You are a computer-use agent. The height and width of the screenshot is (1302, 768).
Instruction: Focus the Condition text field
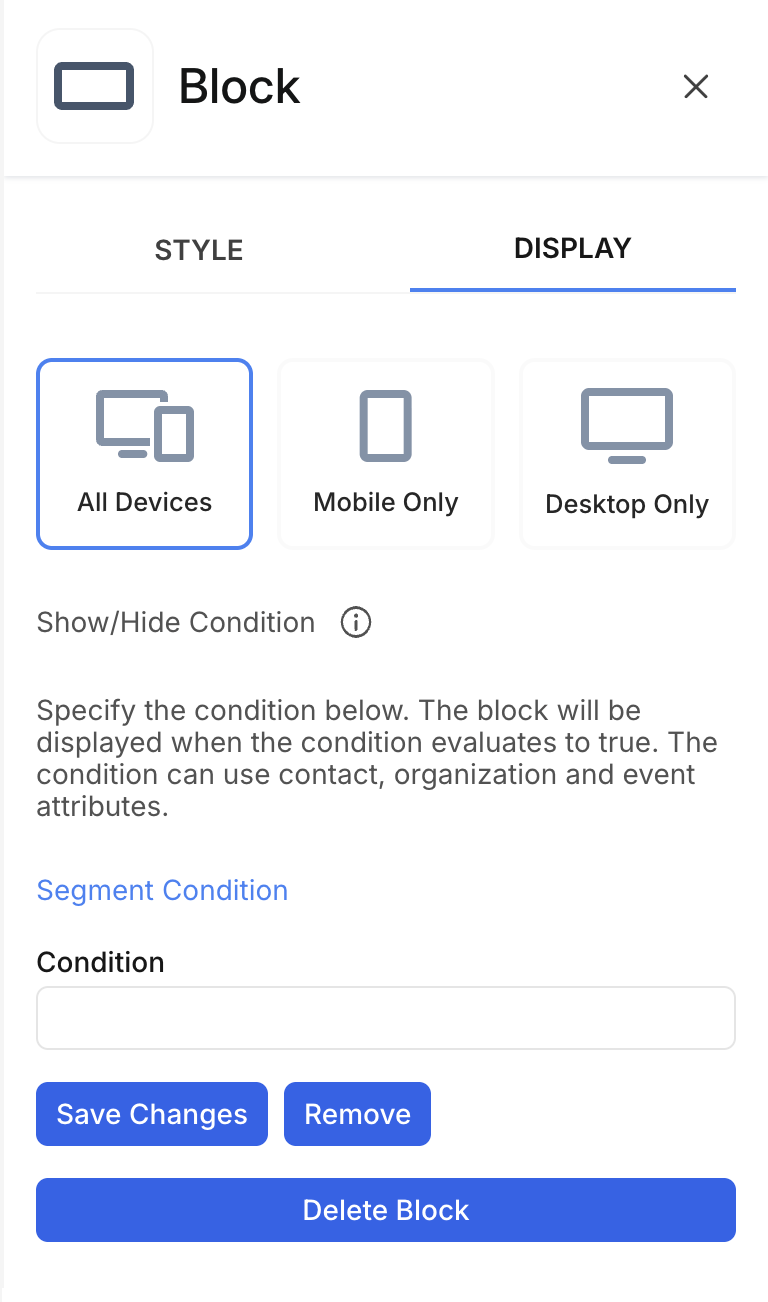386,1018
